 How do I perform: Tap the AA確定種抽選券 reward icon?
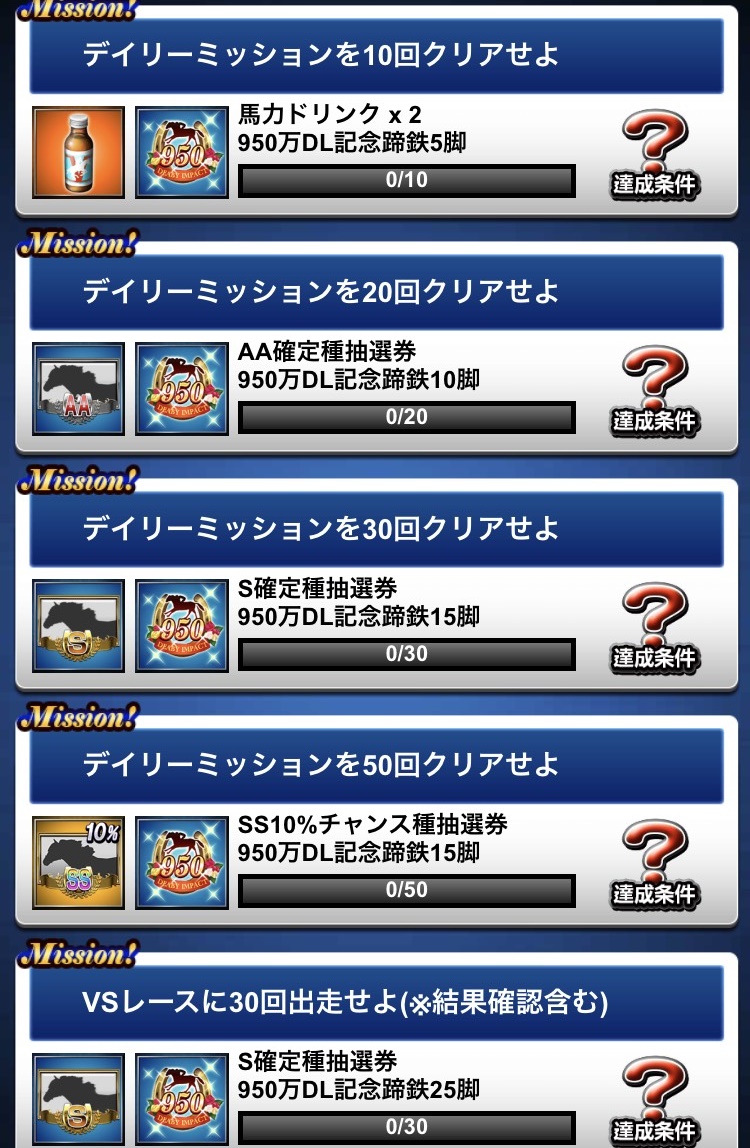(78, 389)
